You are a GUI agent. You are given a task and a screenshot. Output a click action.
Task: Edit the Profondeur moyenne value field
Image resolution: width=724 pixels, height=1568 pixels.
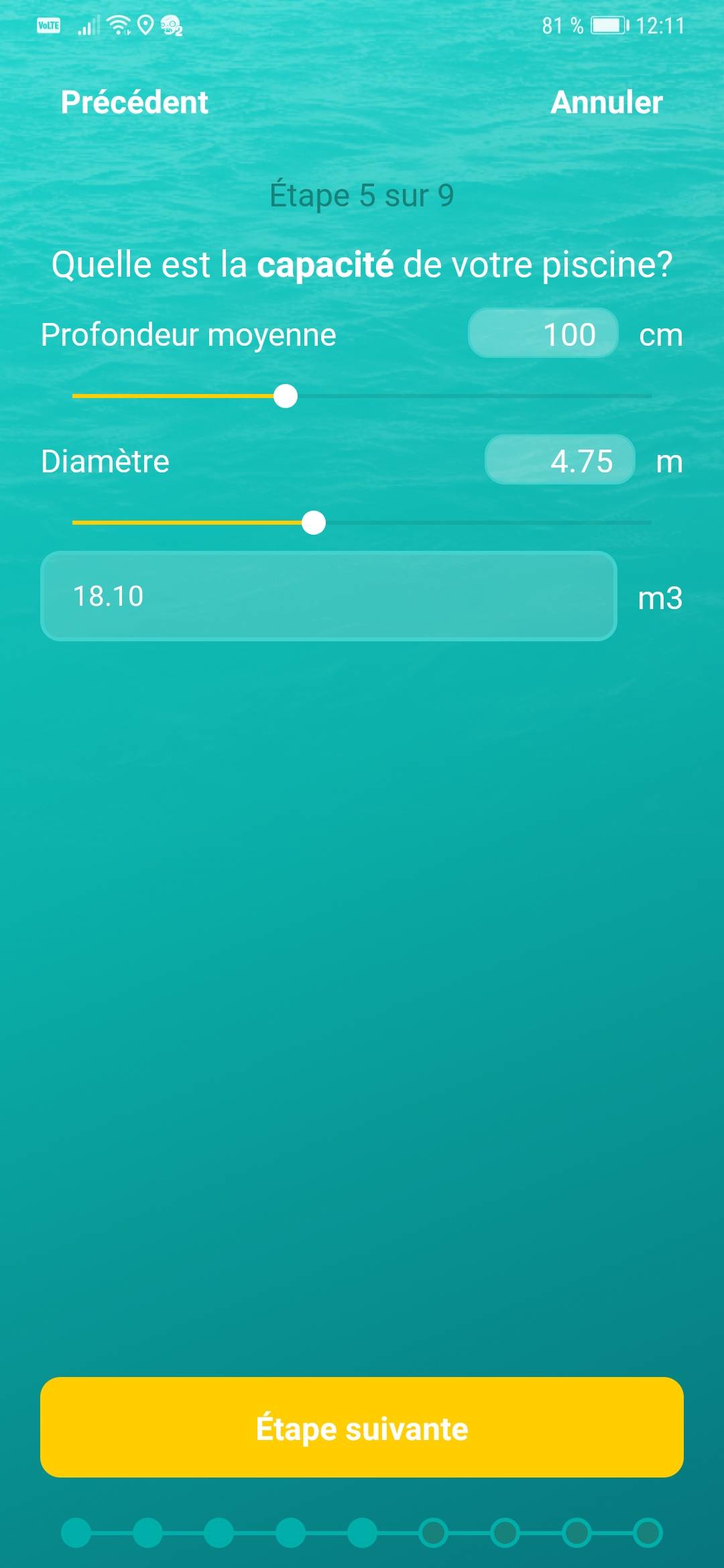coord(543,333)
